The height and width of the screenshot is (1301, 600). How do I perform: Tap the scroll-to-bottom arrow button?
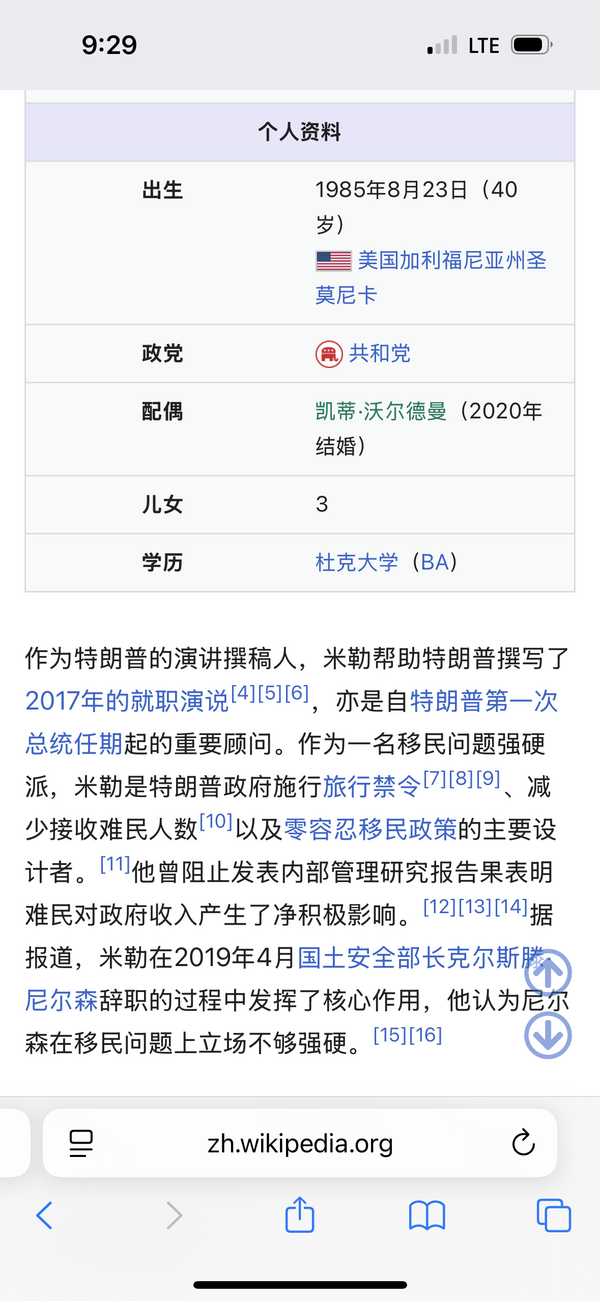[548, 1036]
